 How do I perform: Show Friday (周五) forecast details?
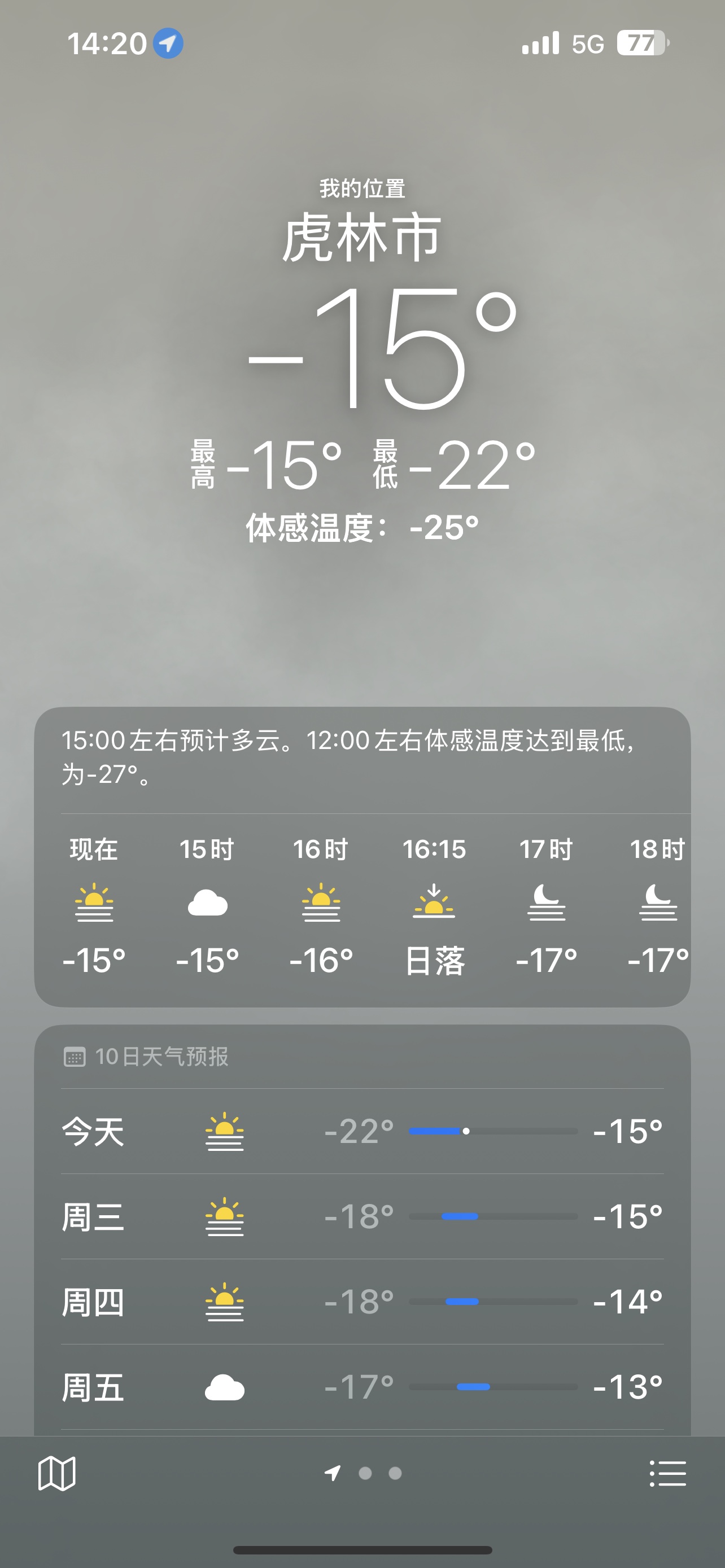(362, 1387)
